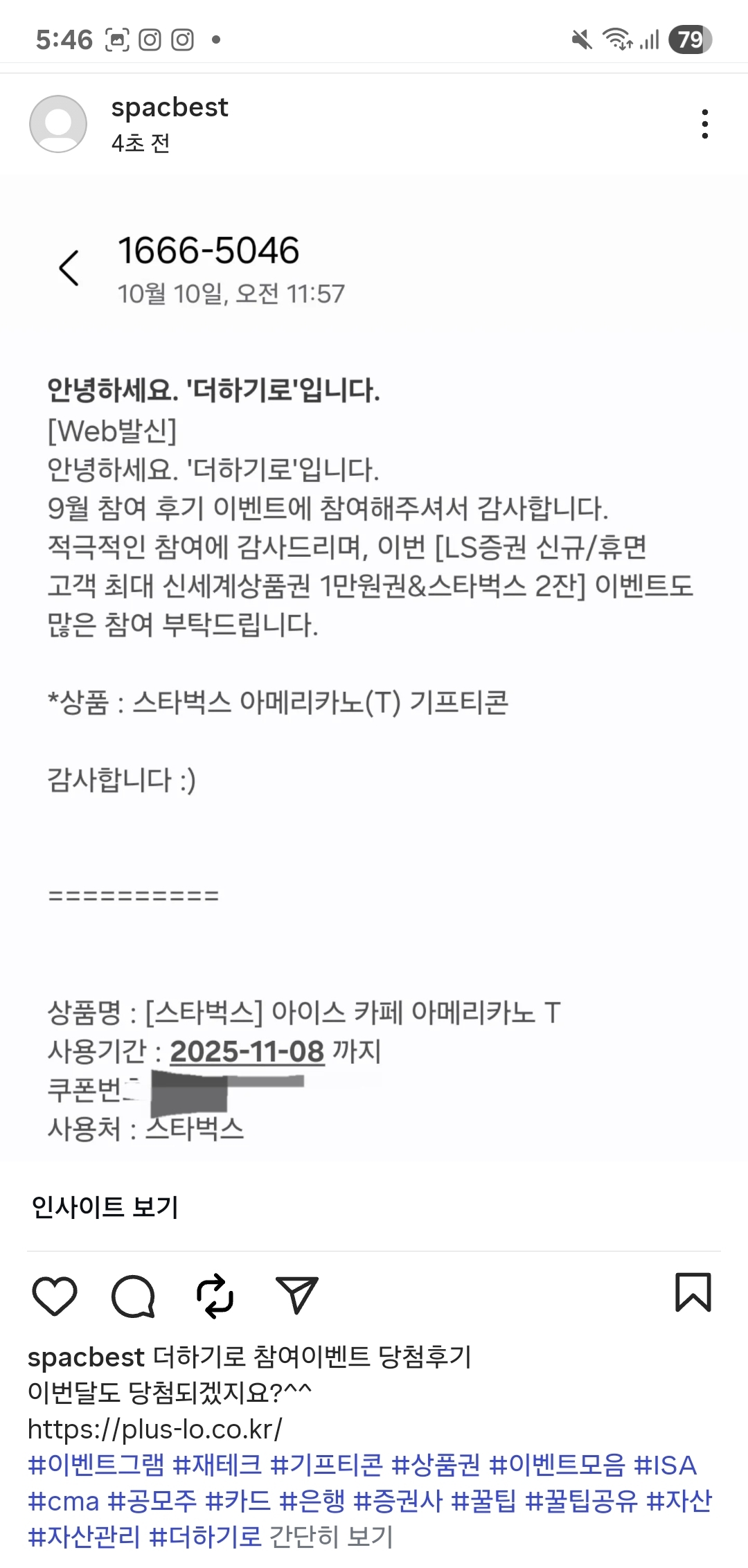
Task: Collapse caption with 간단히 보기
Action: (x=331, y=1537)
